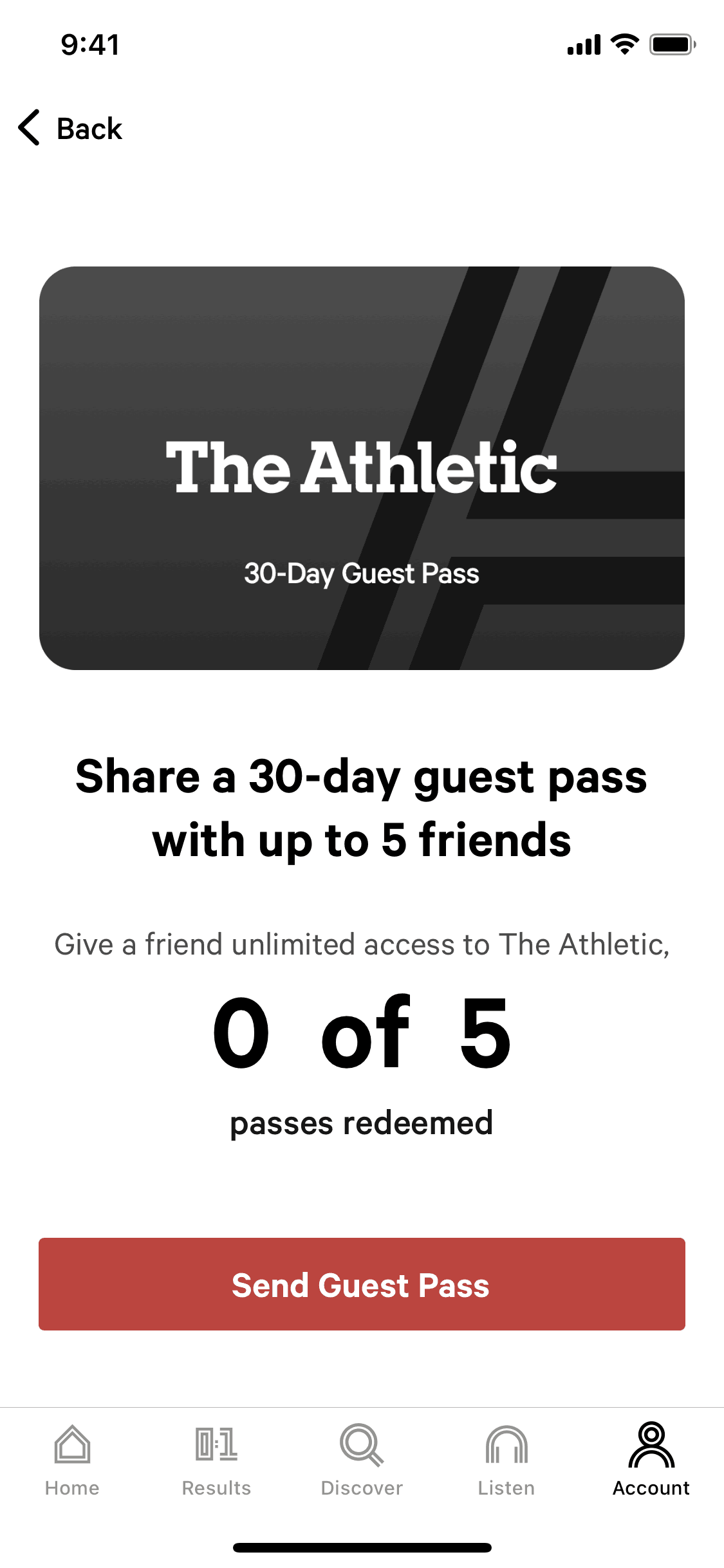Go to the Discover tab

[362, 1460]
